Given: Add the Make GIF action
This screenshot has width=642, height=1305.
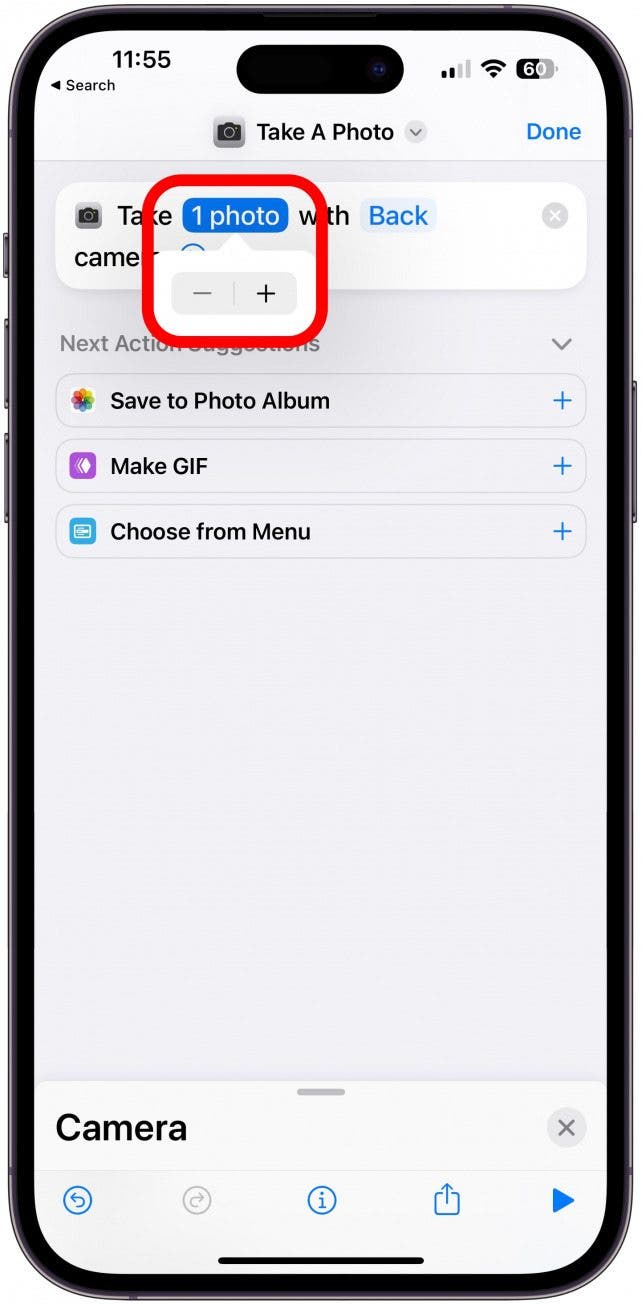Looking at the screenshot, I should 562,466.
